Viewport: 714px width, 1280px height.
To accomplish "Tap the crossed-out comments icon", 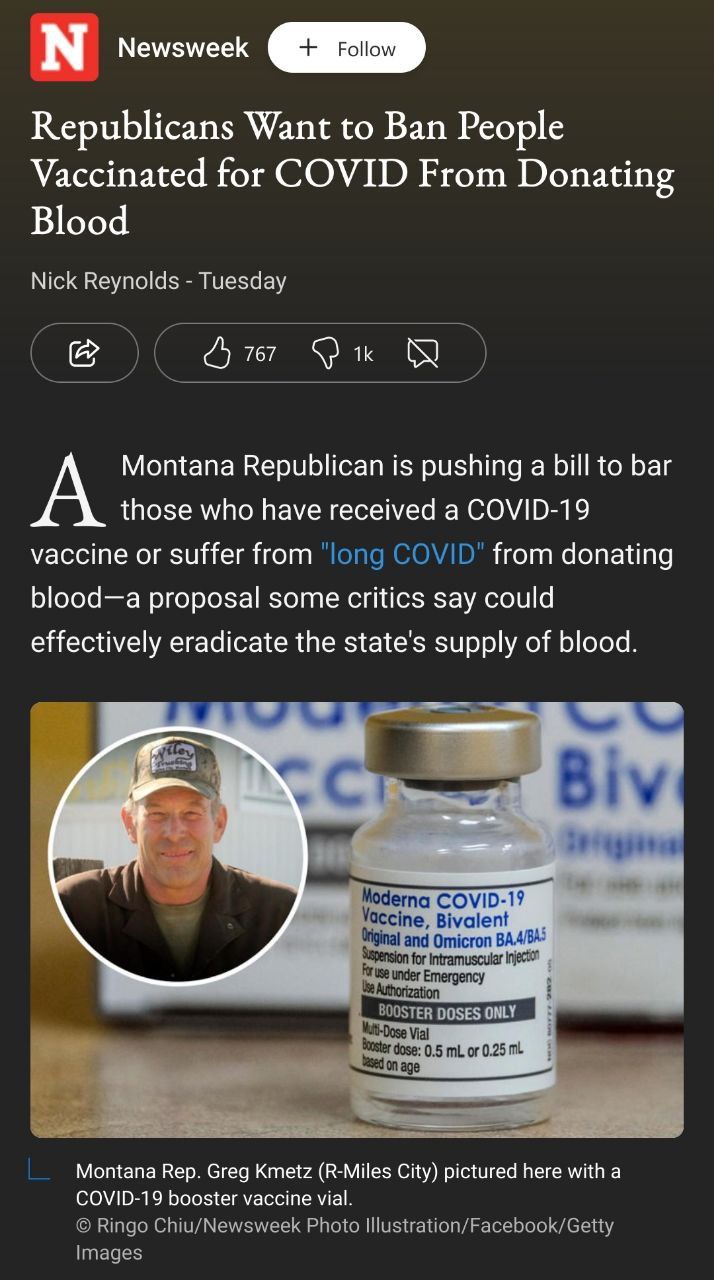I will coord(423,352).
